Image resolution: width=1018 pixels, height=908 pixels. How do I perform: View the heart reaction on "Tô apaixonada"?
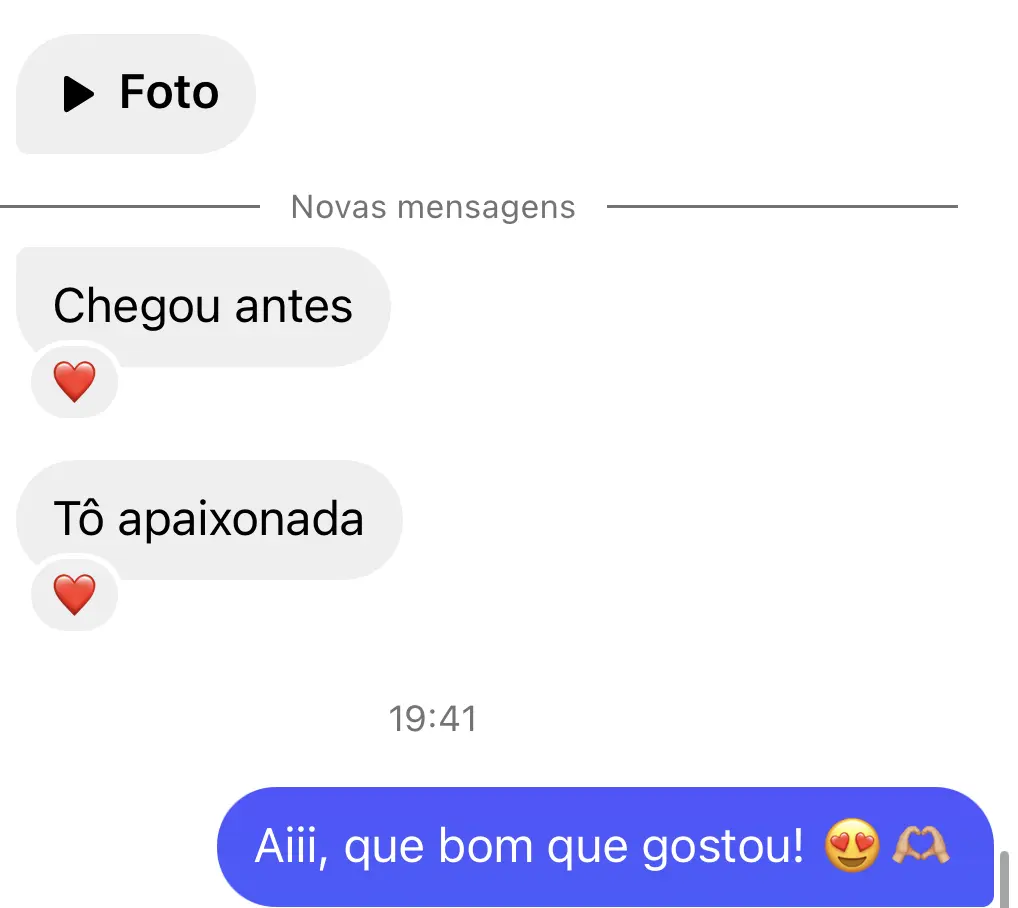pyautogui.click(x=74, y=595)
